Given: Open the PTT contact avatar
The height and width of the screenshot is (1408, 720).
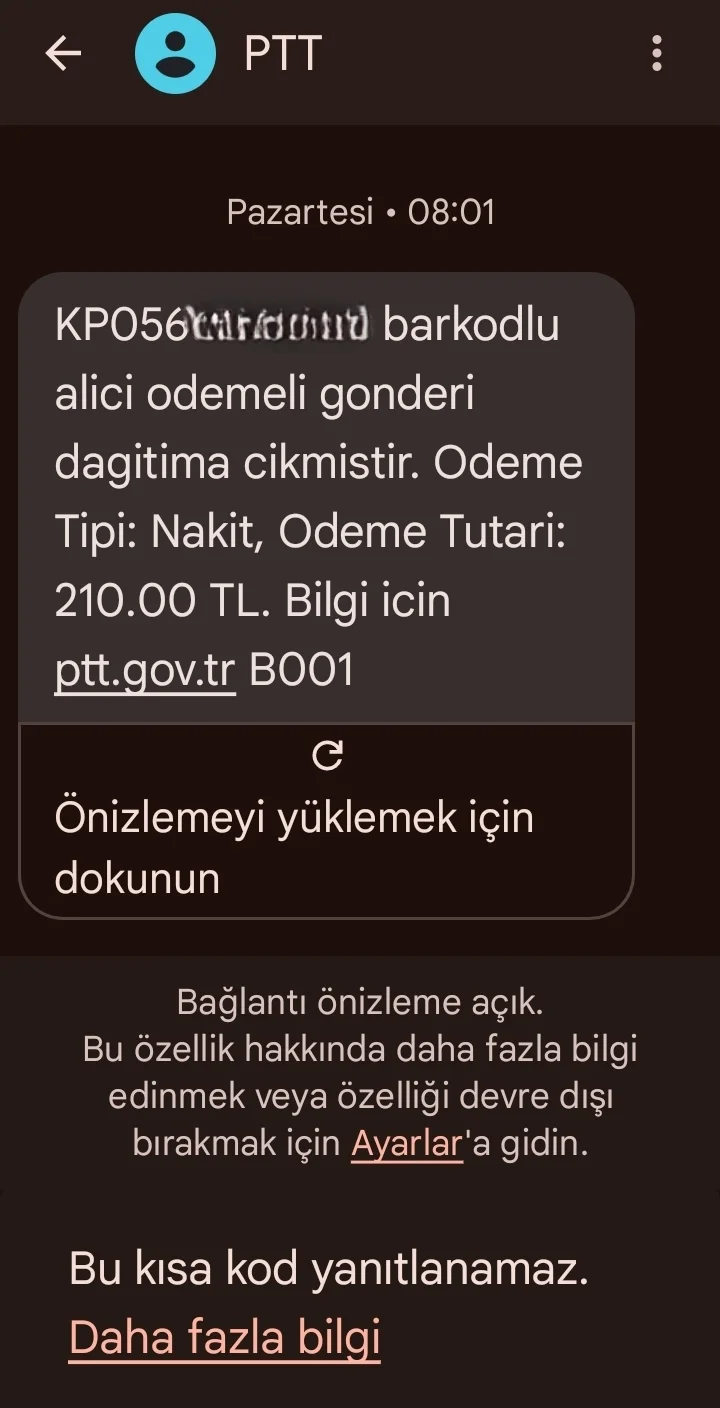Looking at the screenshot, I should click(175, 54).
